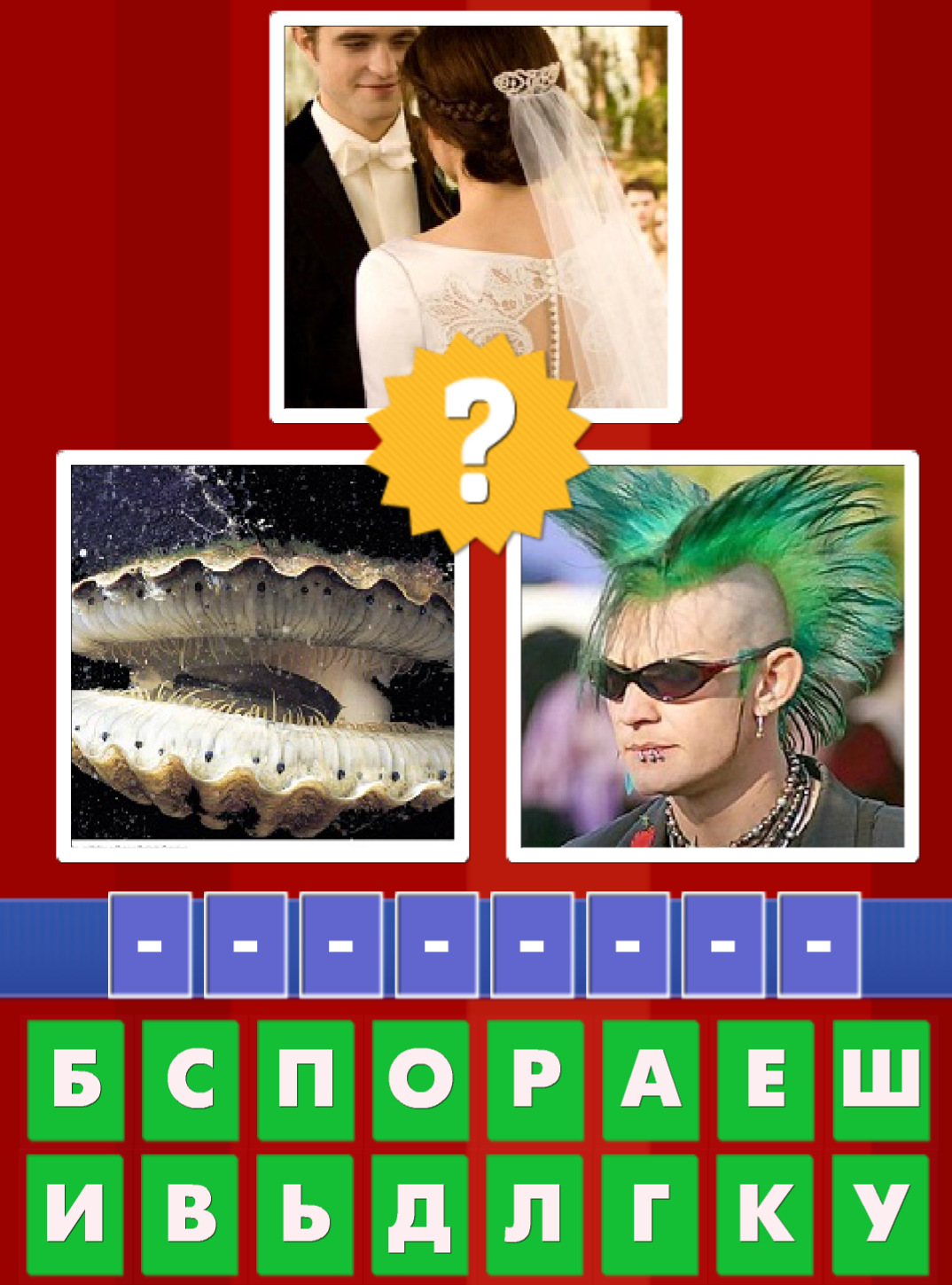
Task: Choose the letter tile Ш
Action: tap(880, 1079)
